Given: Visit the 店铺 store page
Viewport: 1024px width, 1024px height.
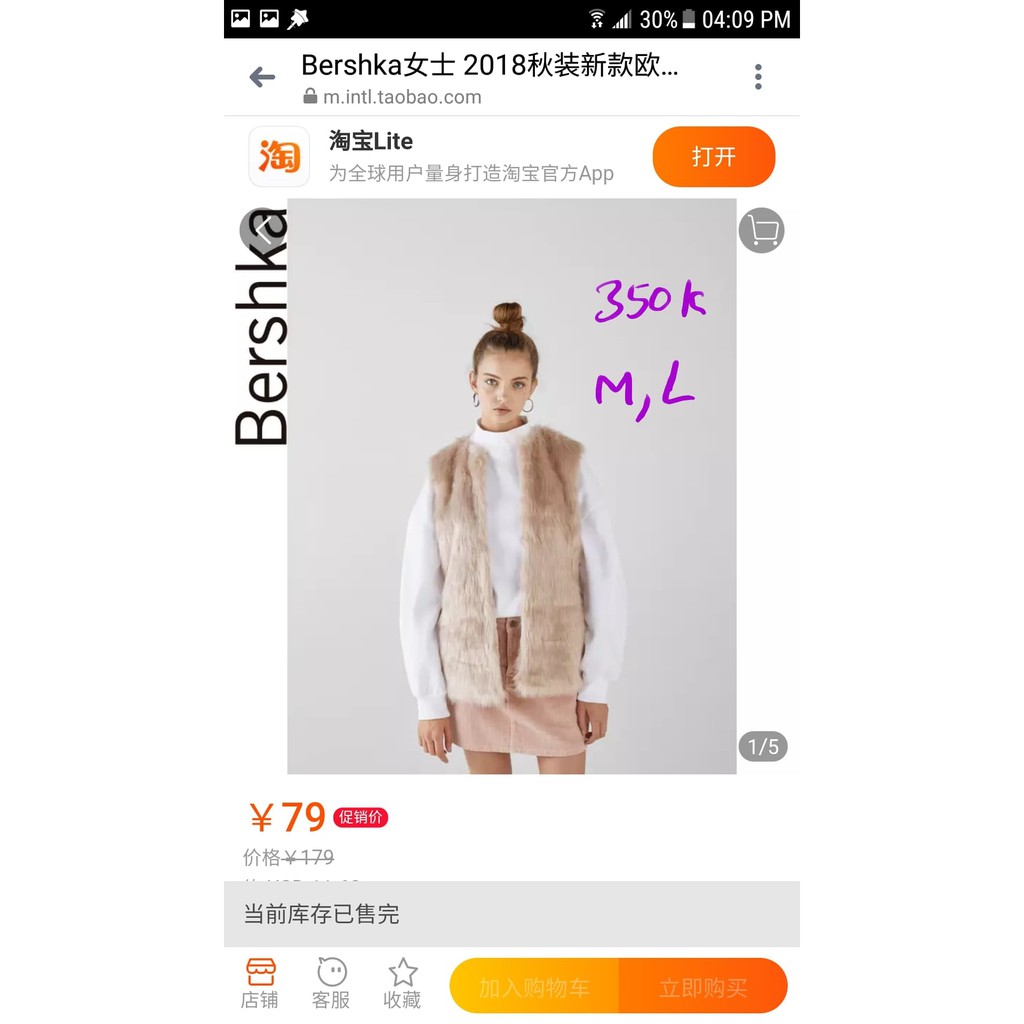Looking at the screenshot, I should click(x=260, y=983).
